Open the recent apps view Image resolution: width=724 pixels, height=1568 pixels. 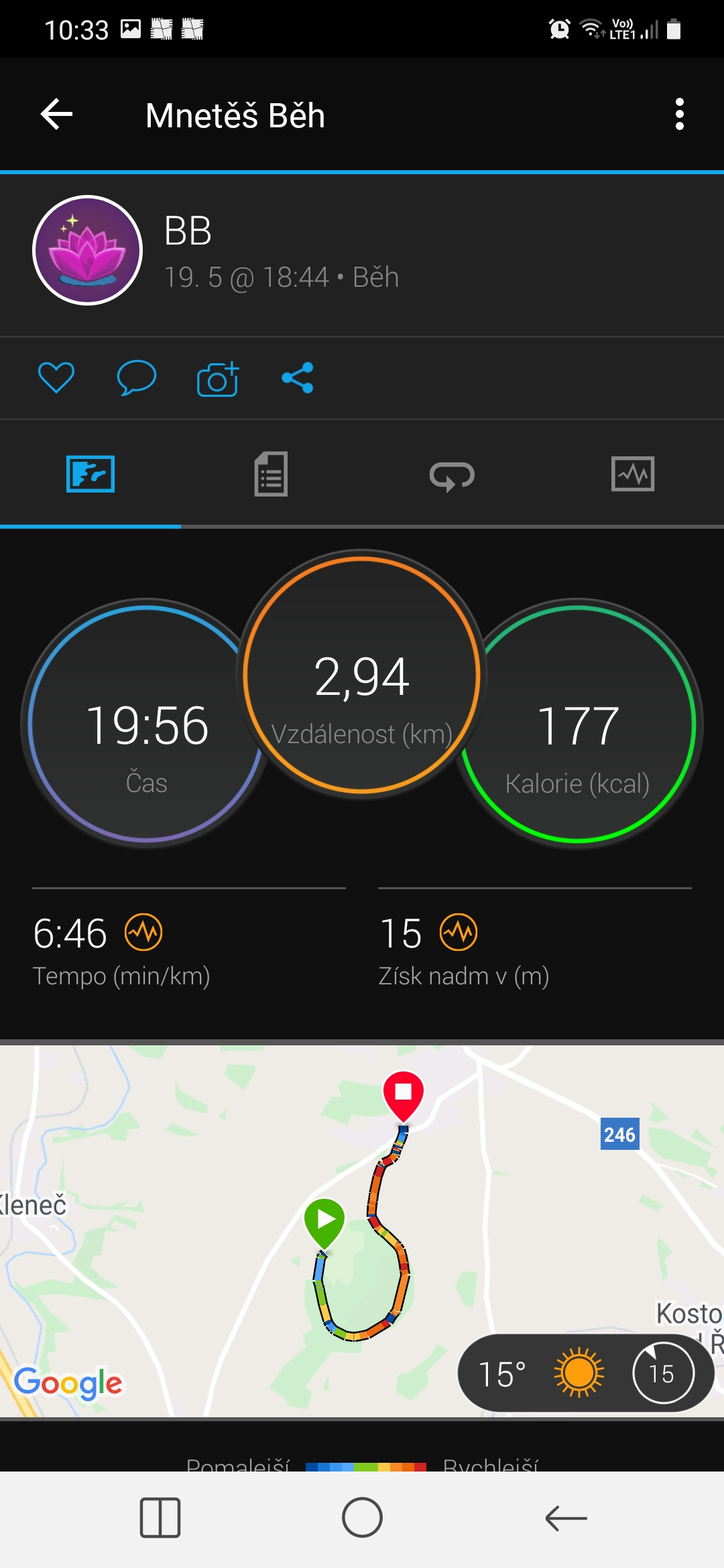160,1518
